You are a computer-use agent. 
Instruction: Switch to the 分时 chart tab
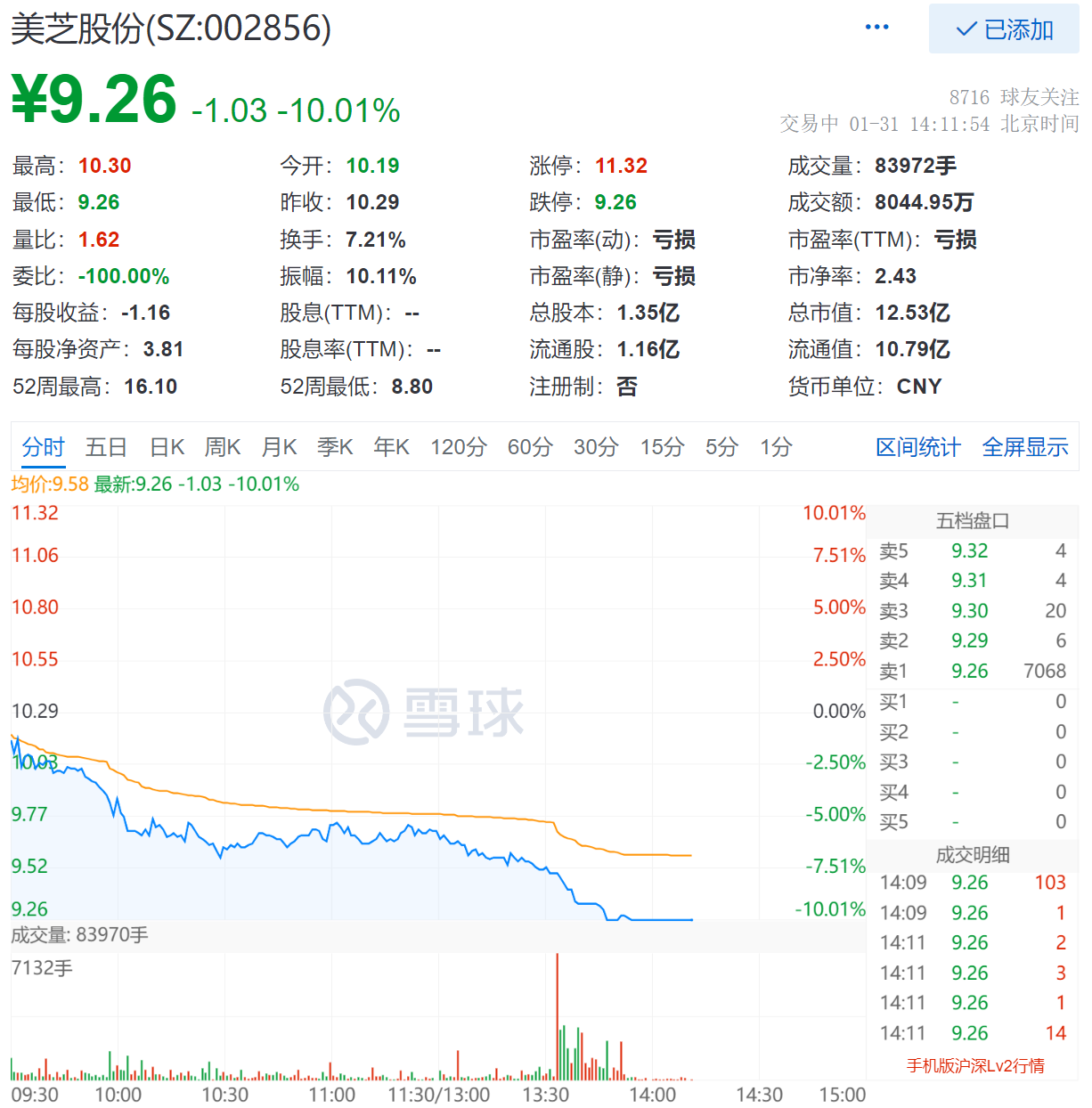pyautogui.click(x=44, y=447)
